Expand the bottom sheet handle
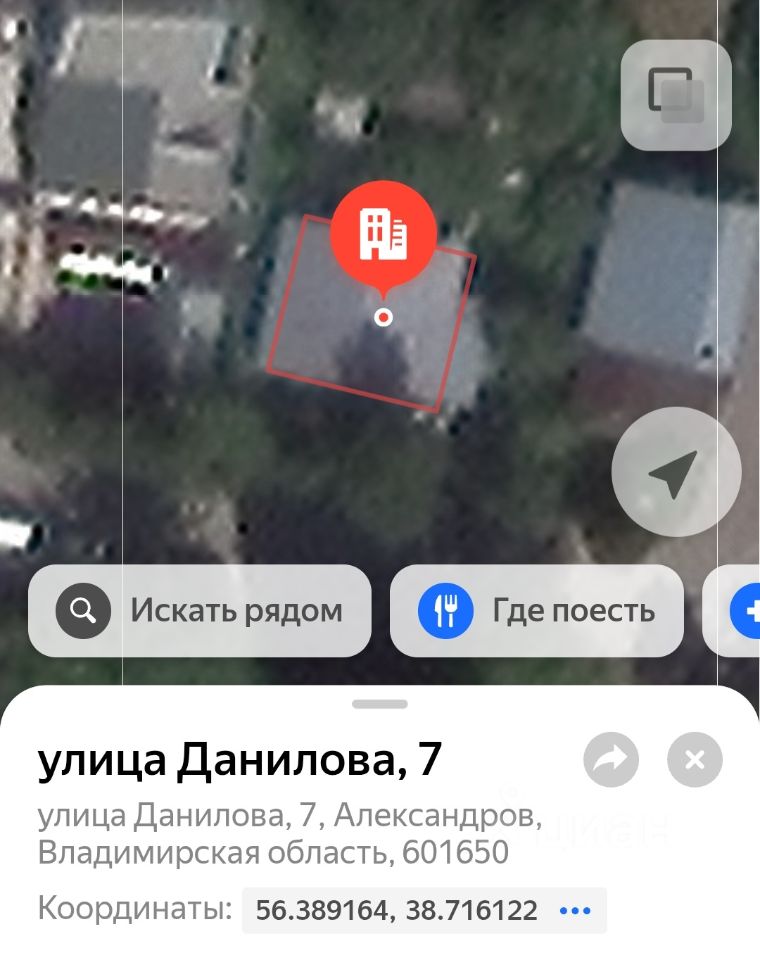 click(380, 704)
